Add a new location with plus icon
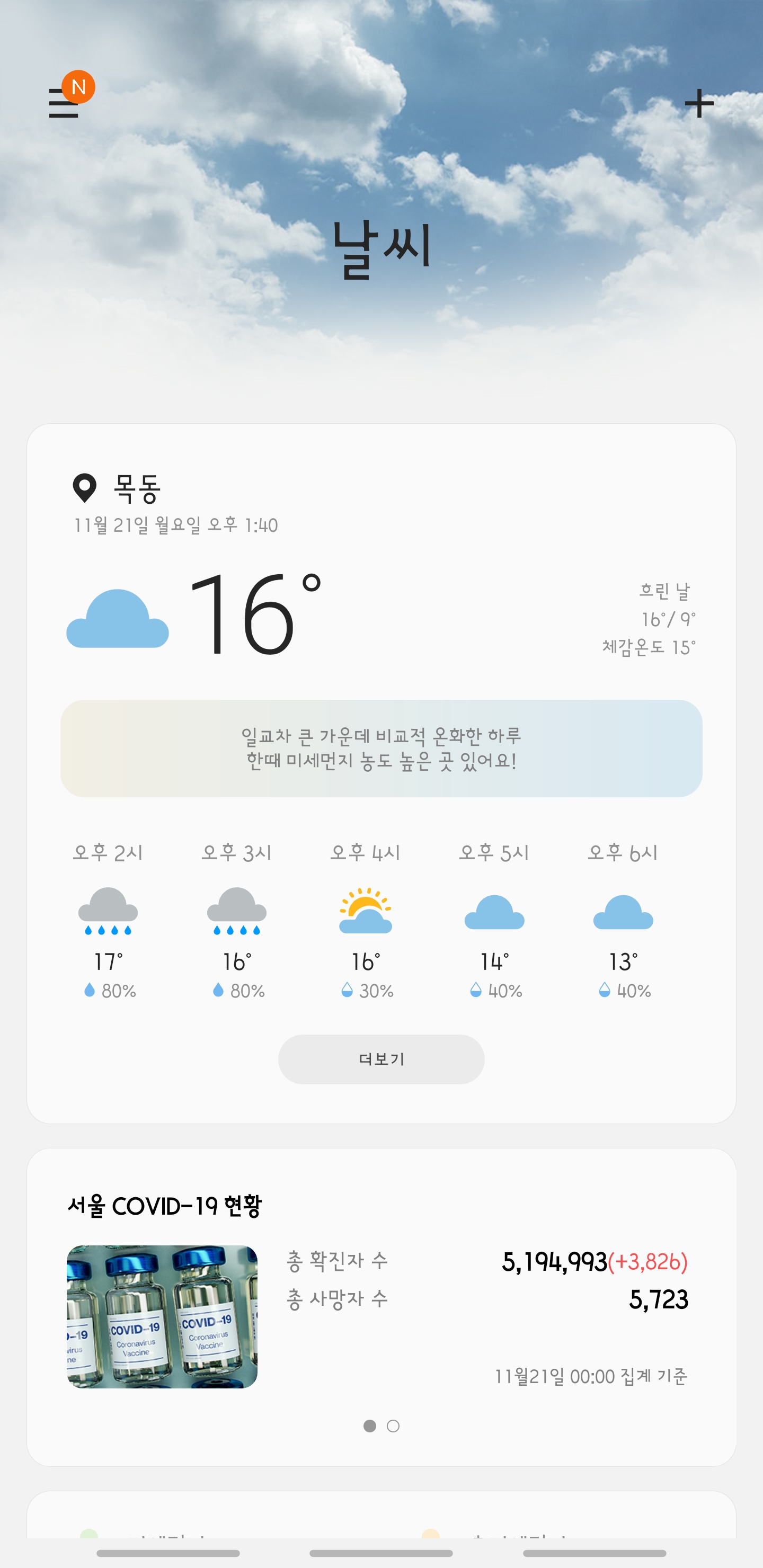 point(698,103)
